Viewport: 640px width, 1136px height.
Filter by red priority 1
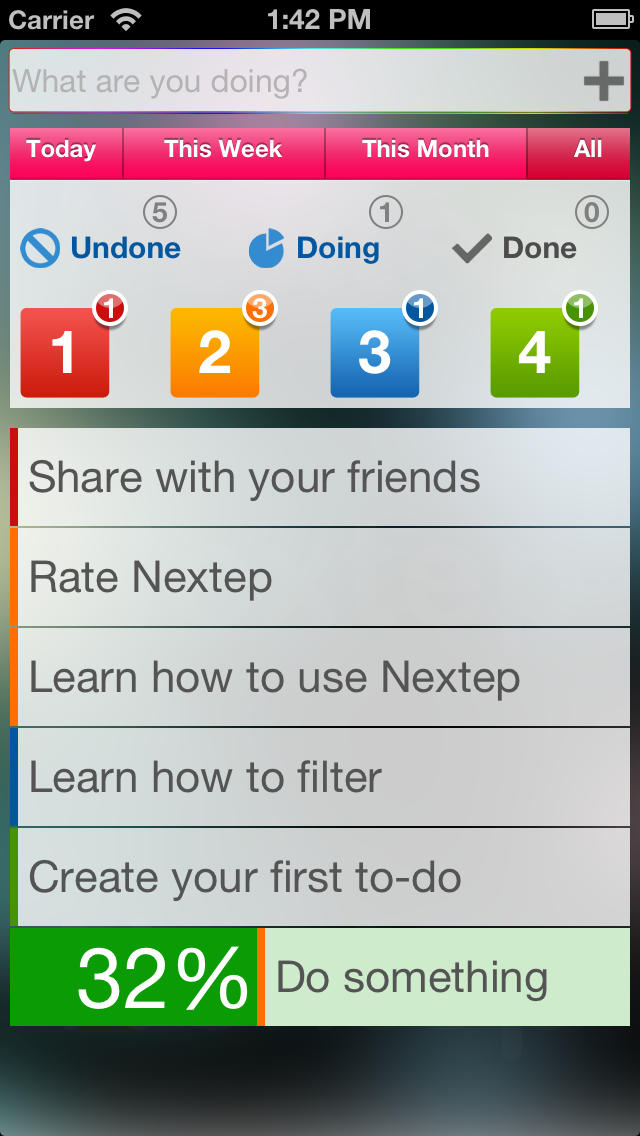65,352
